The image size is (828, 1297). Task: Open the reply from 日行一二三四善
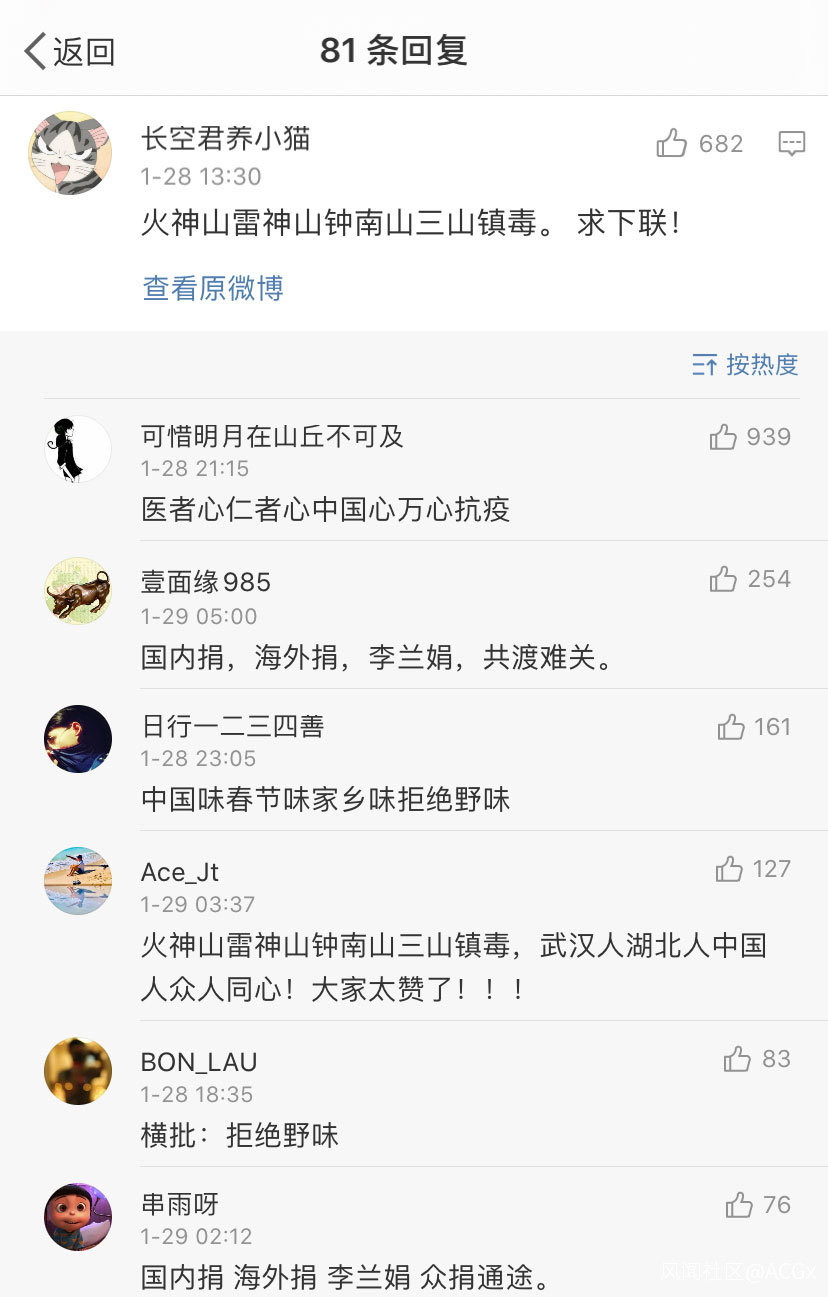pyautogui.click(x=325, y=799)
